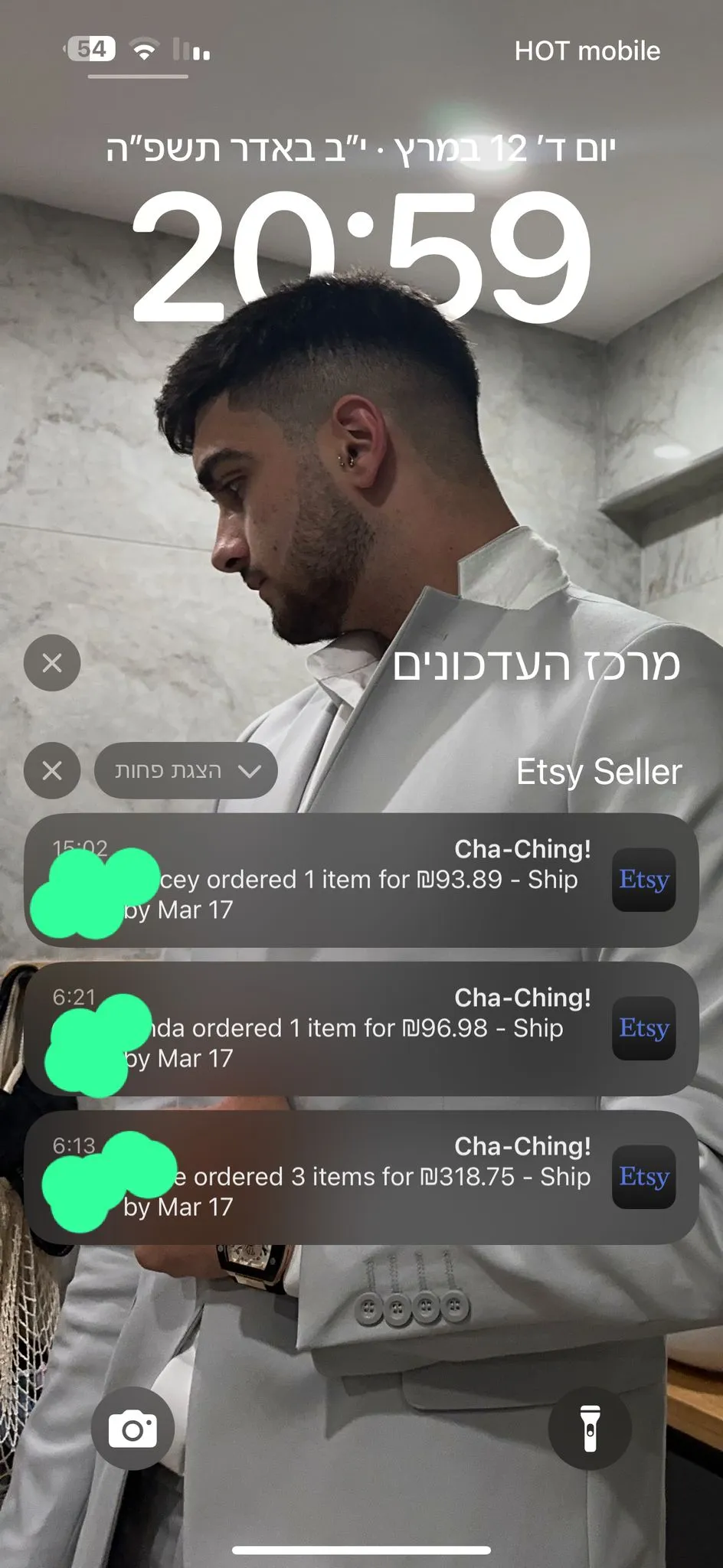Launch the camera from the lock screen
The height and width of the screenshot is (1568, 723).
click(x=132, y=1429)
